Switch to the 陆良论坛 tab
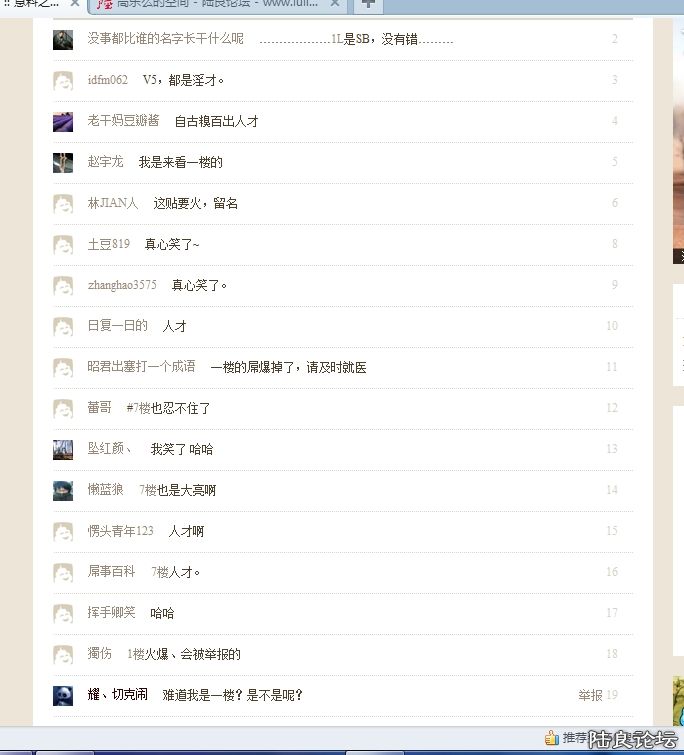The image size is (684, 755). coord(215,4)
